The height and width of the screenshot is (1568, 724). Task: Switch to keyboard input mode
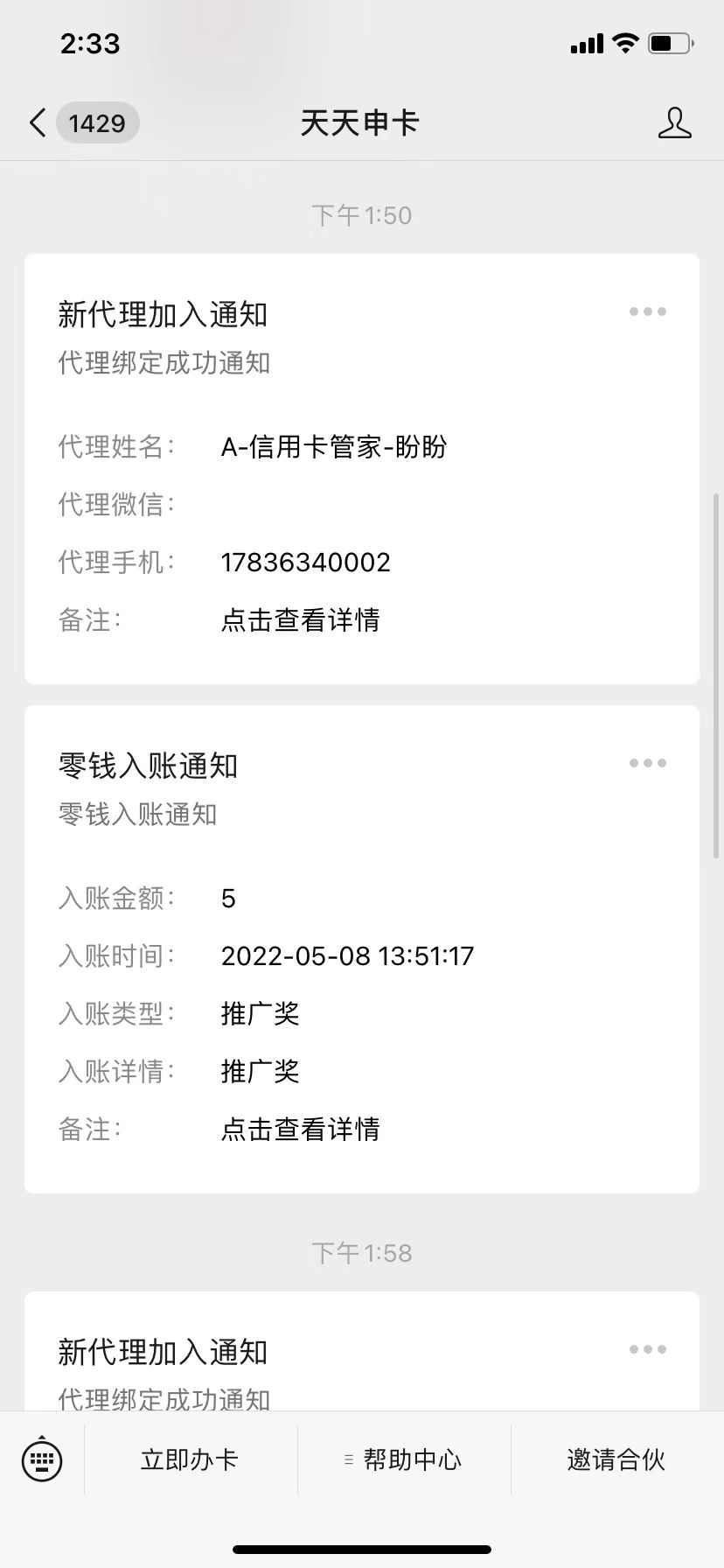42,1459
